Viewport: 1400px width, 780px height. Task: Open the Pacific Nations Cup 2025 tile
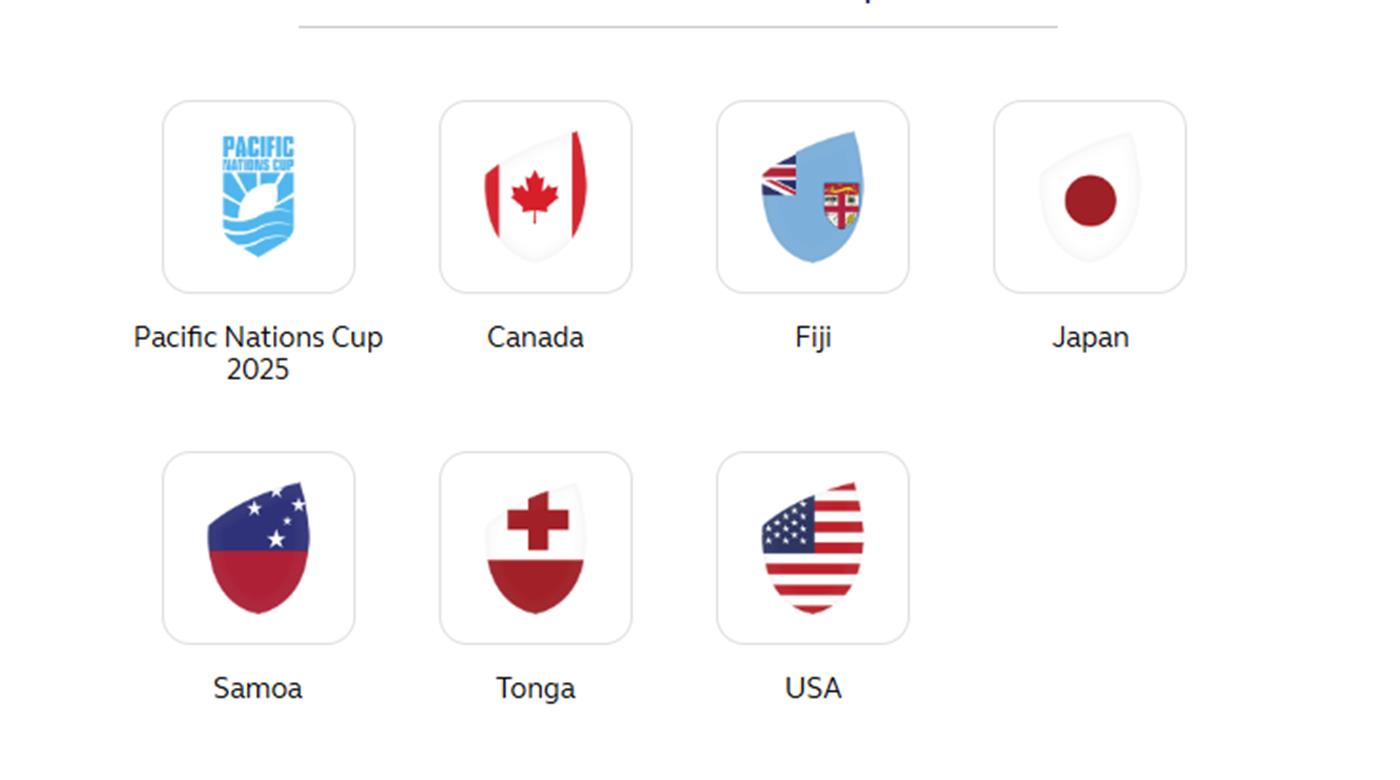(x=258, y=197)
